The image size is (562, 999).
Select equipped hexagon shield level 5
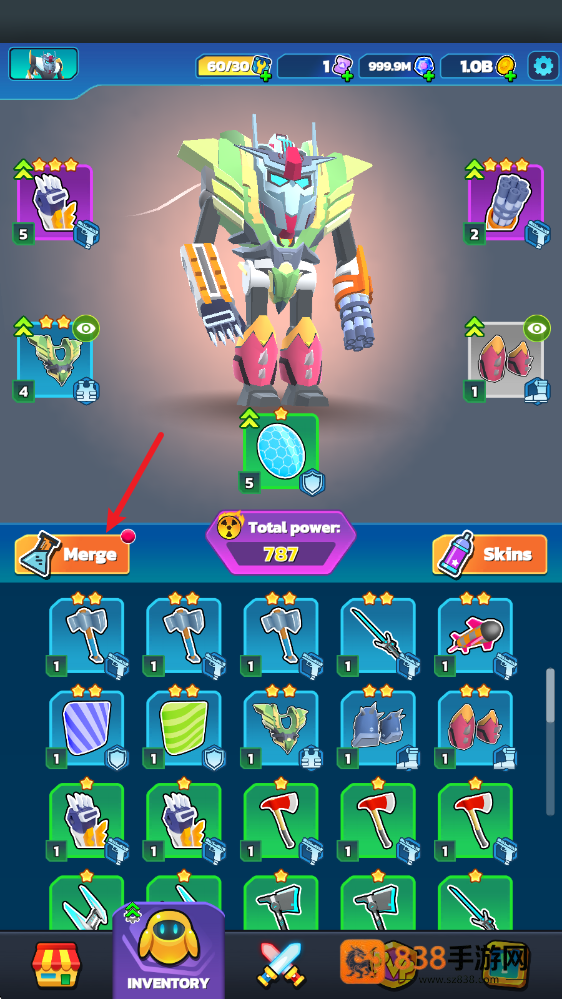pos(281,452)
